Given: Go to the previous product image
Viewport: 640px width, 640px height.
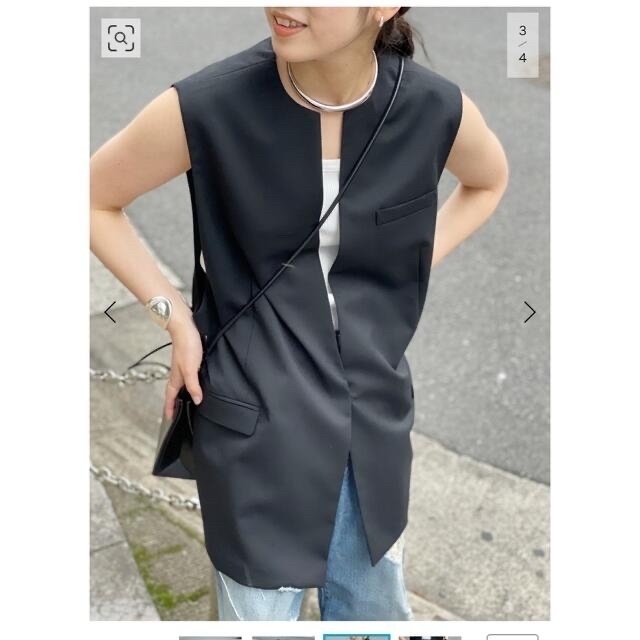Looking at the screenshot, I should pos(110,312).
